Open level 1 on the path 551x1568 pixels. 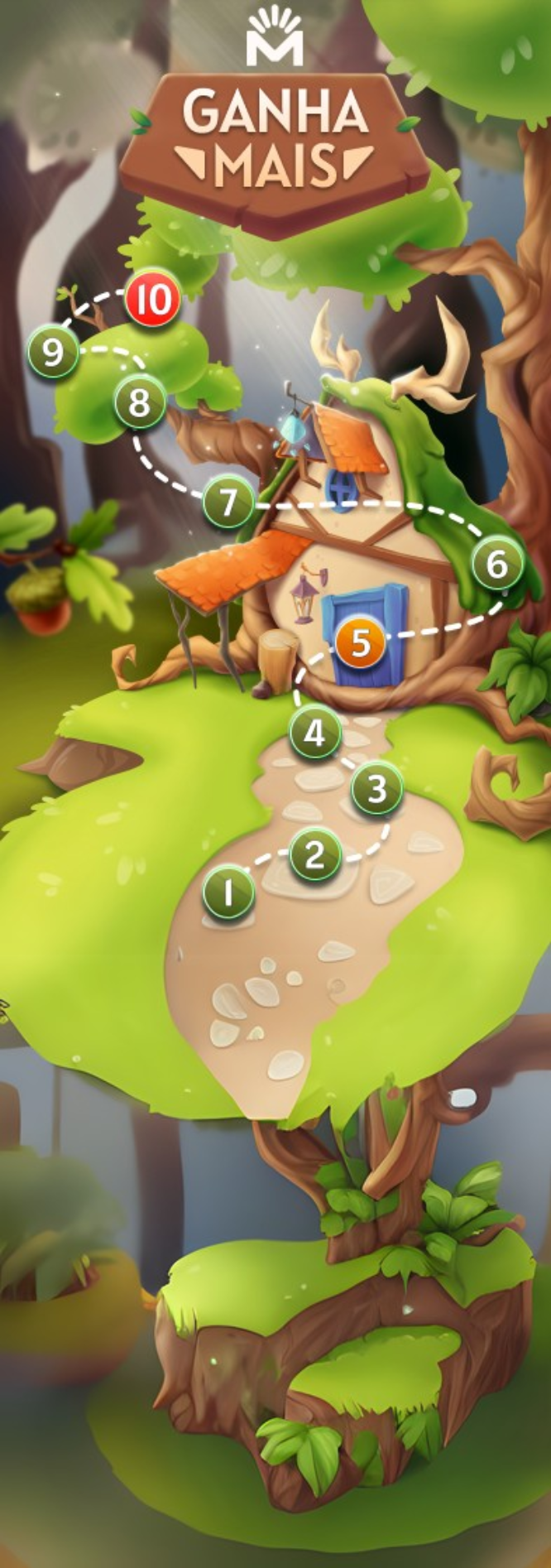(228, 892)
